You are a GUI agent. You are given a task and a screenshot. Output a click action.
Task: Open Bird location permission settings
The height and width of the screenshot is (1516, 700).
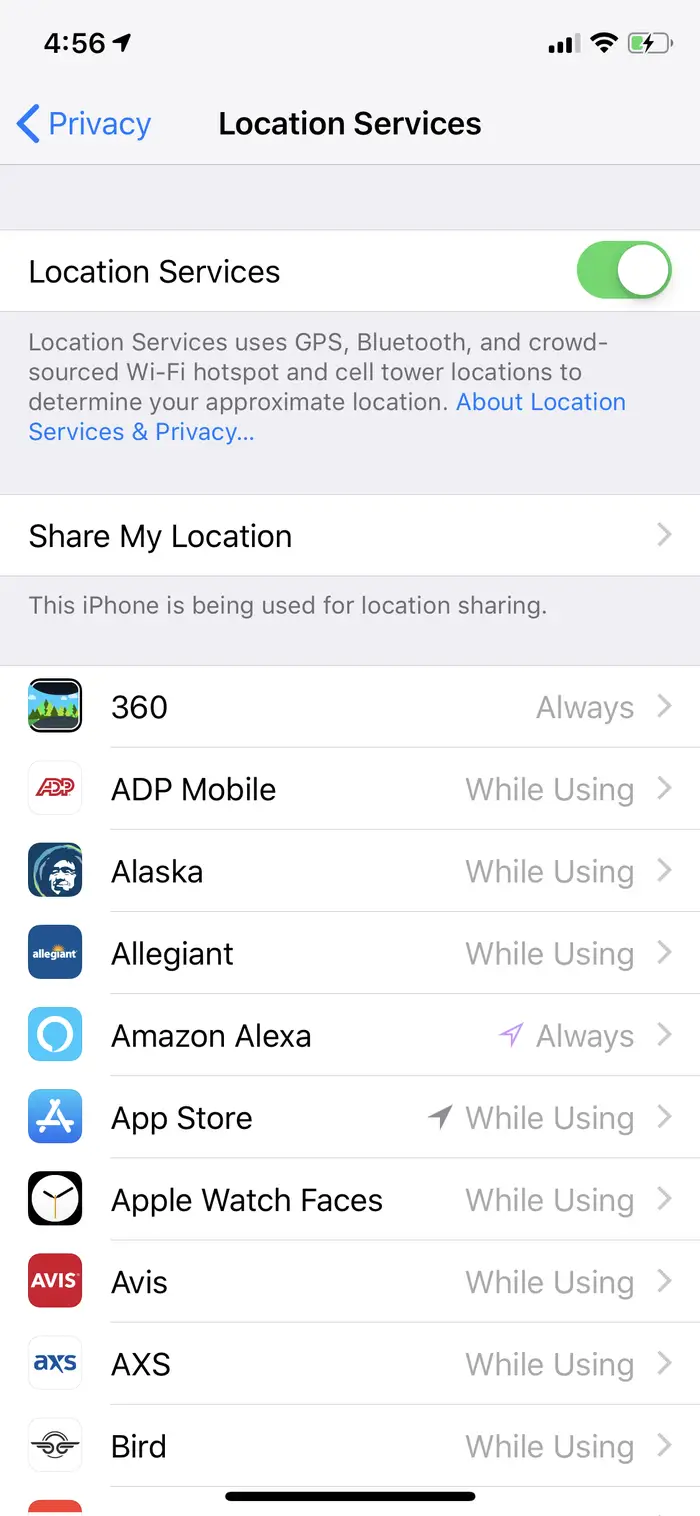[350, 1446]
